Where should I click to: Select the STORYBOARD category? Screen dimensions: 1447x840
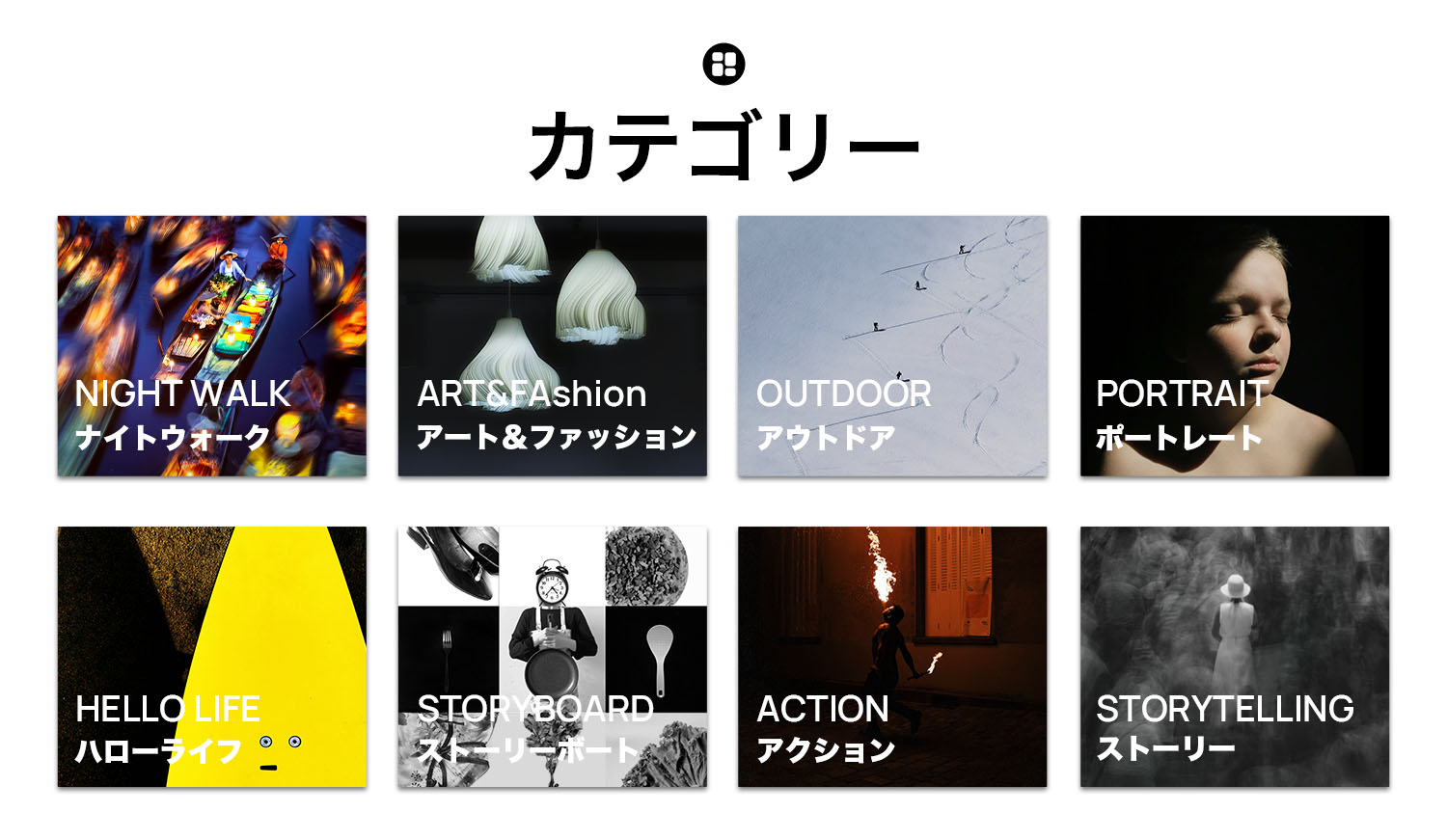[552, 656]
